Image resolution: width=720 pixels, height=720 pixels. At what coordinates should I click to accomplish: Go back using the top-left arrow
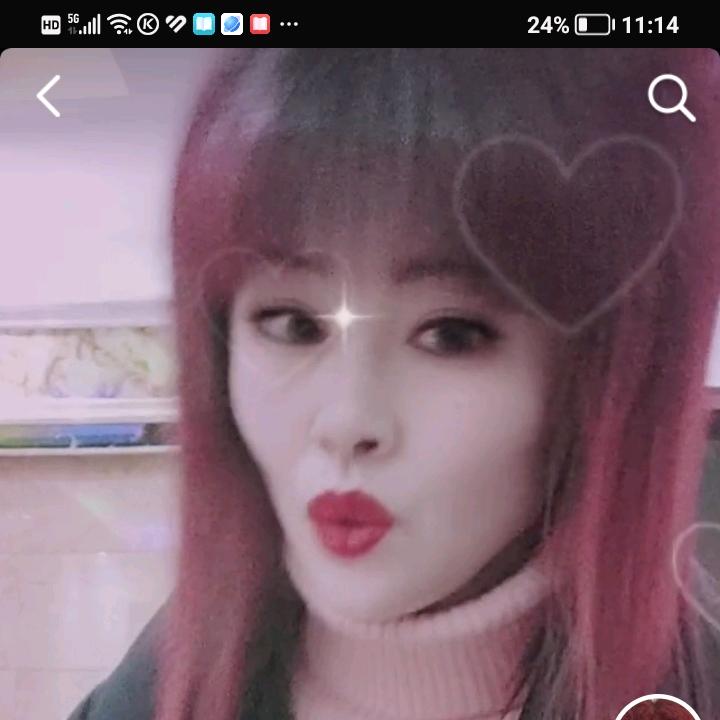tap(48, 97)
